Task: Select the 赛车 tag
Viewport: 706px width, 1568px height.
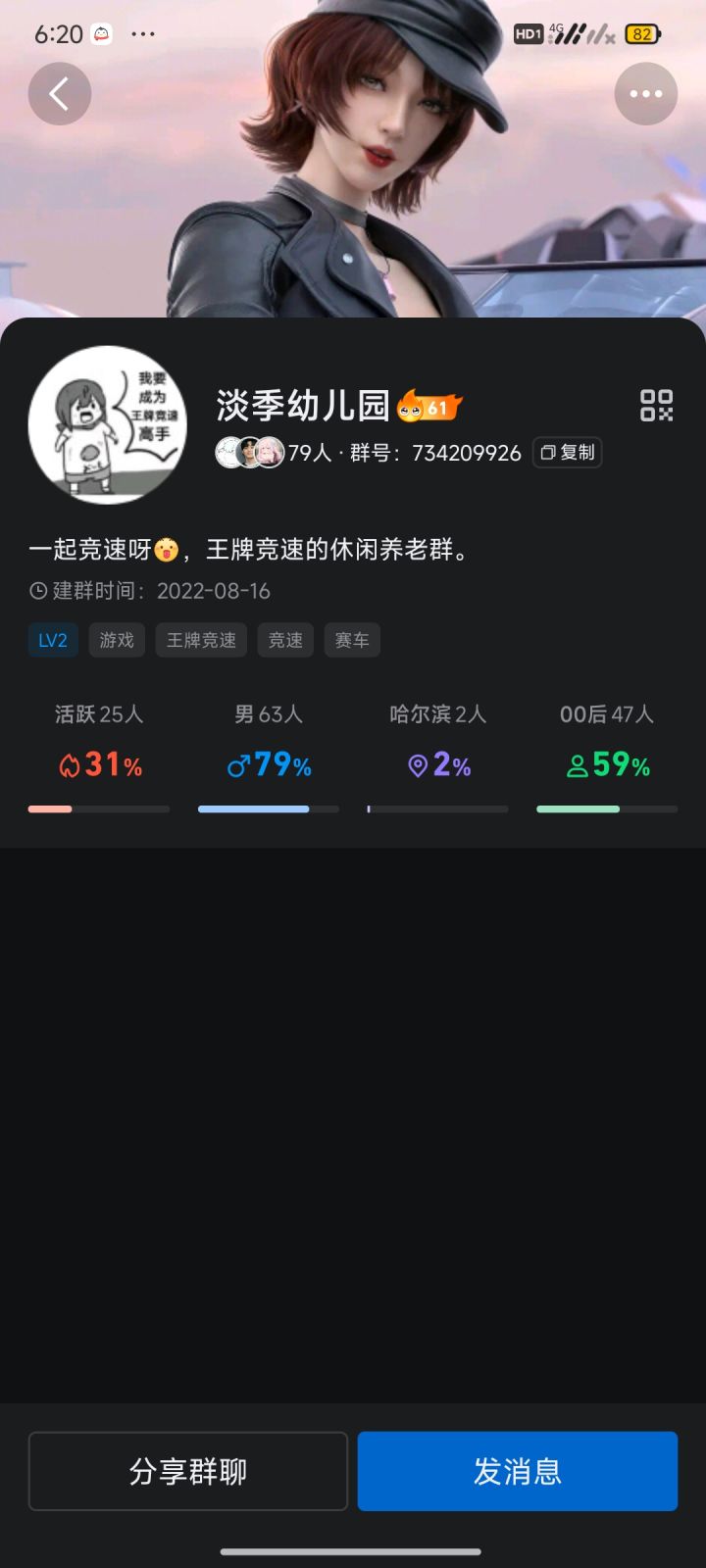Action: coord(352,640)
